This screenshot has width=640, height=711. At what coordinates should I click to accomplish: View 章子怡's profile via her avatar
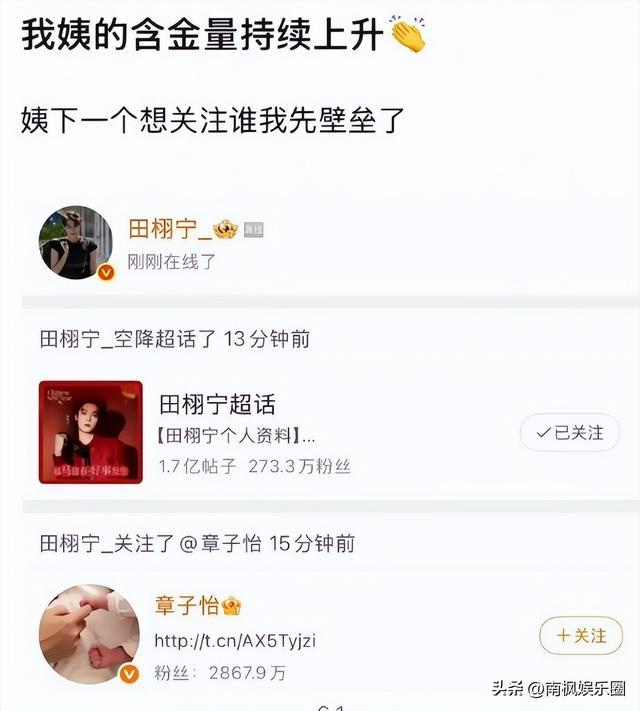click(89, 634)
